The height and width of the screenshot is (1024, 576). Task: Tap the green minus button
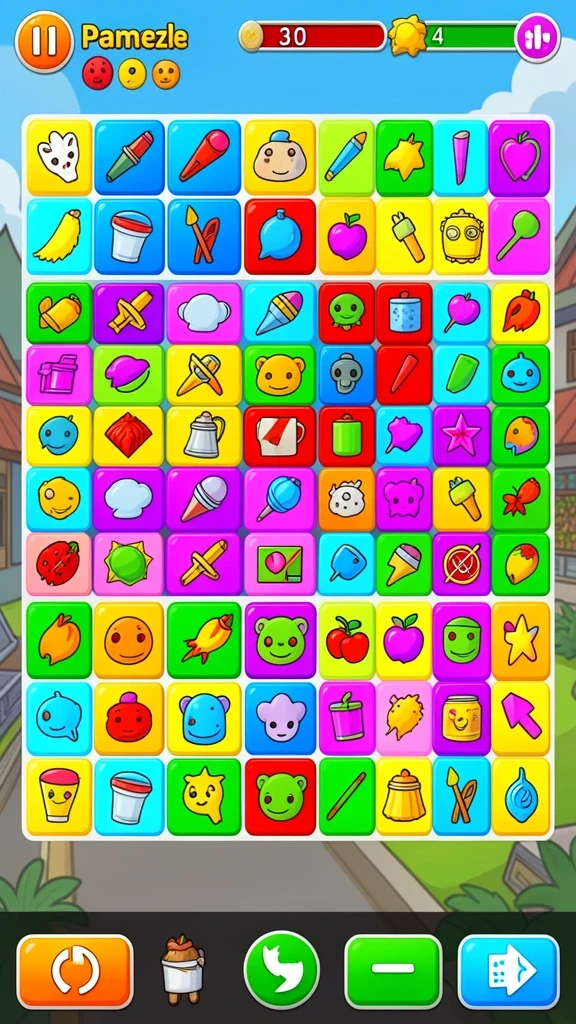[x=393, y=970]
